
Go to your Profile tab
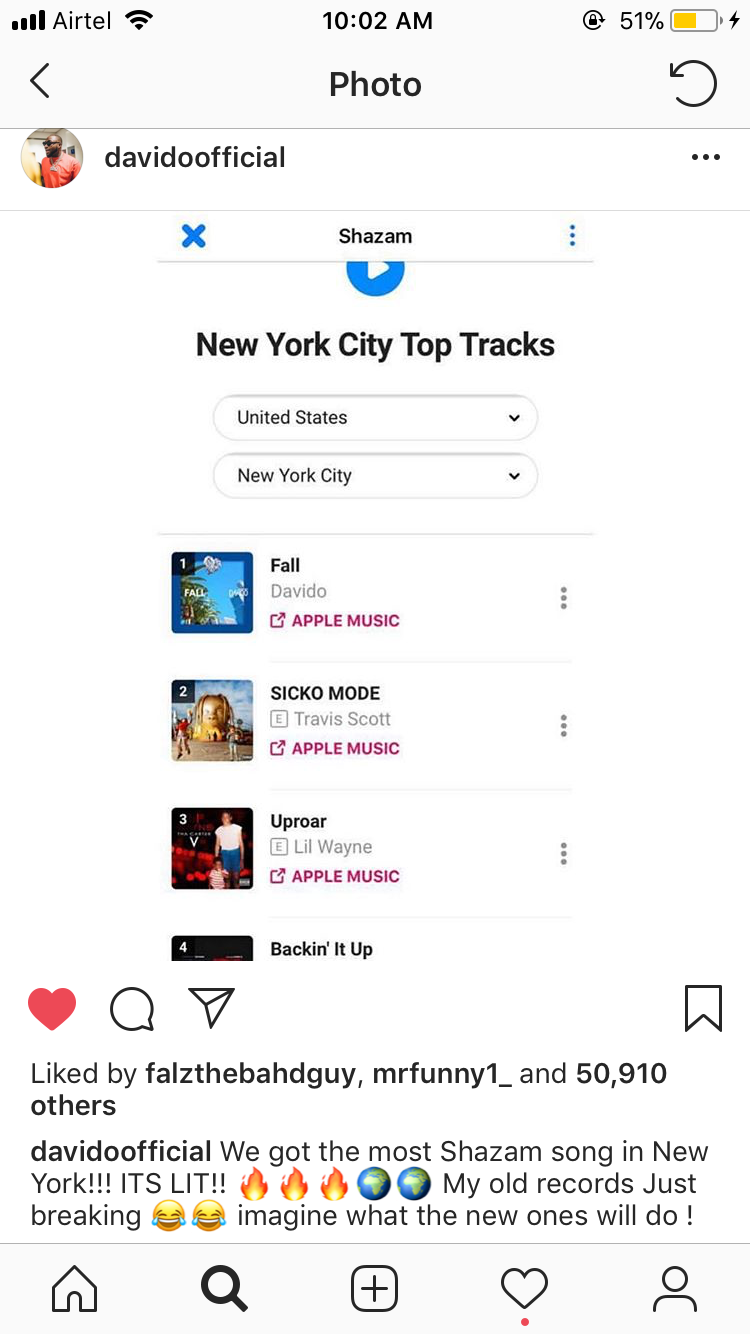point(675,1289)
